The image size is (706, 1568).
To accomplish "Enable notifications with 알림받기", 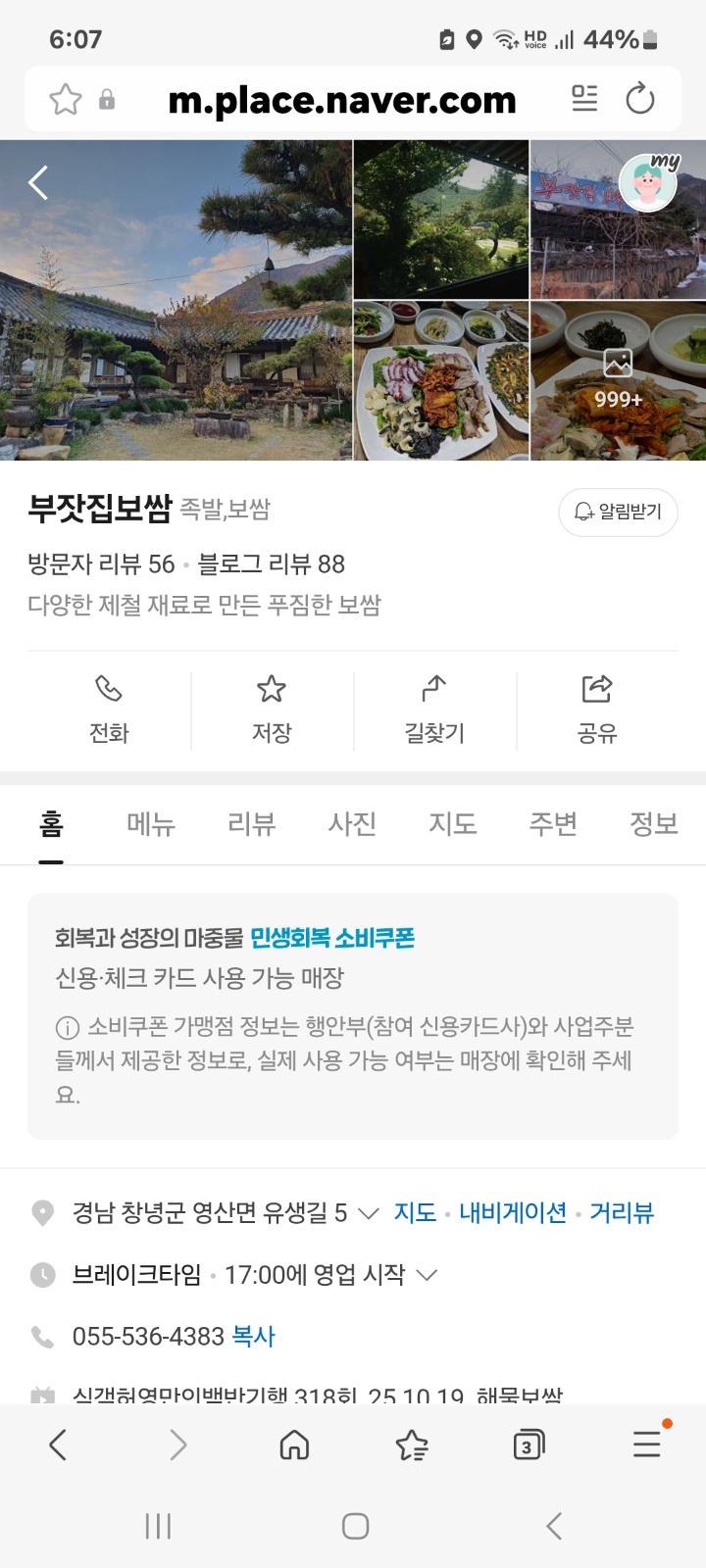I will point(618,512).
